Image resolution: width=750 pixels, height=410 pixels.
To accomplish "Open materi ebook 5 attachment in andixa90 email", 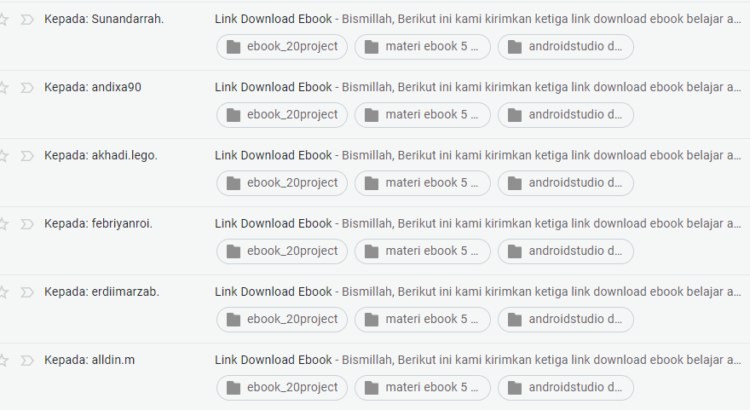I will (x=422, y=114).
